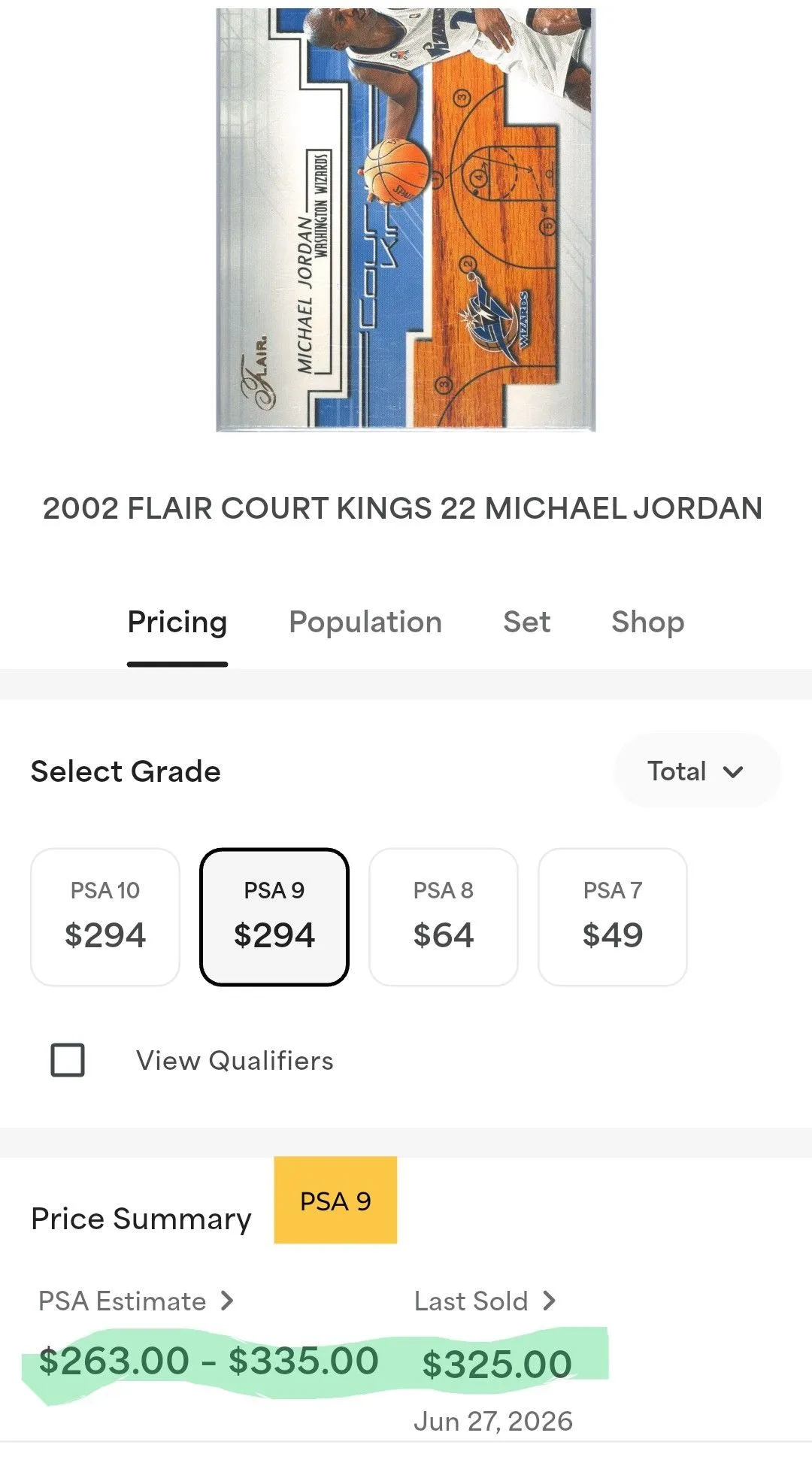Select the PSA 7 grade at $49

(613, 917)
